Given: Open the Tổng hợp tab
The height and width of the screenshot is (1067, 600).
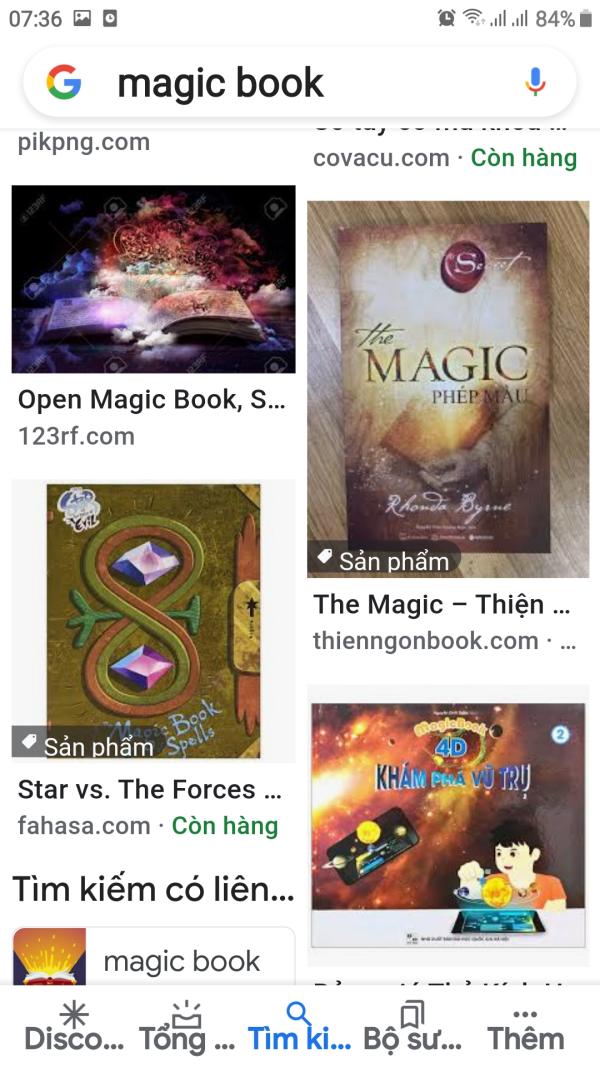Looking at the screenshot, I should 187,1027.
